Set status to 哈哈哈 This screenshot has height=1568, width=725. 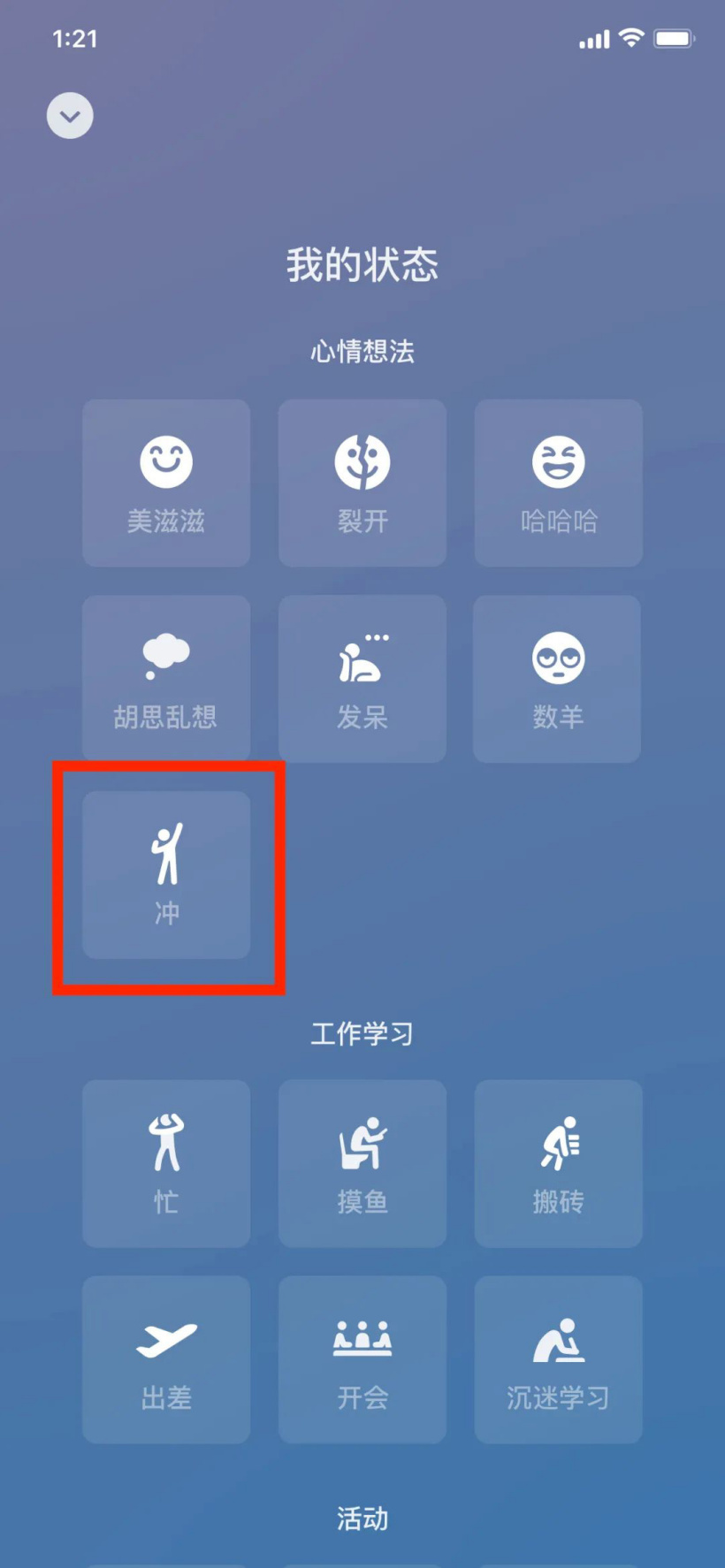559,483
